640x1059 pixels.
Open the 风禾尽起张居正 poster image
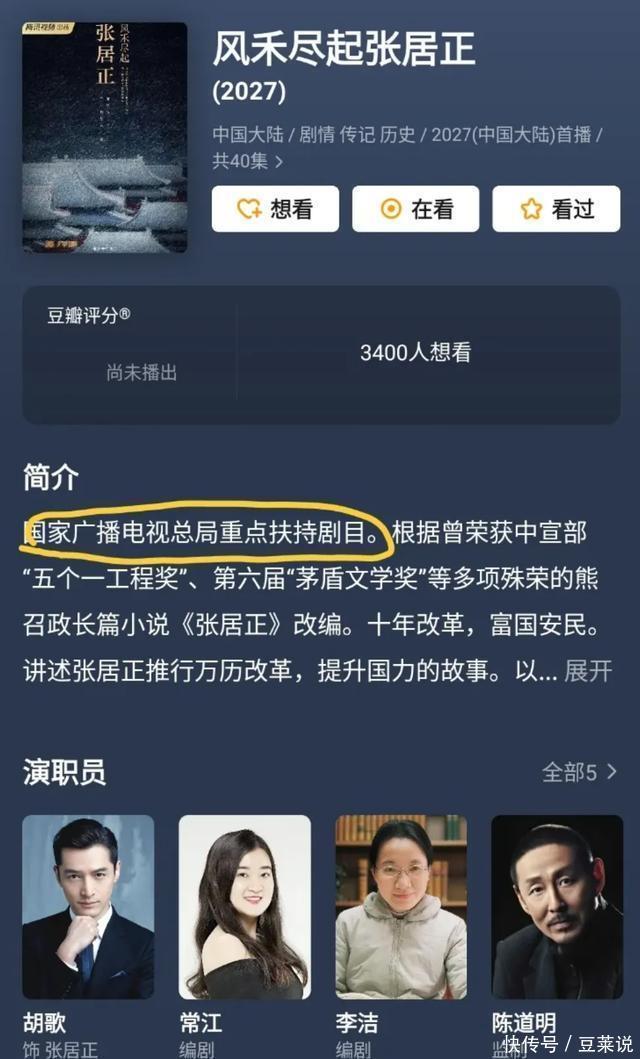click(x=105, y=138)
